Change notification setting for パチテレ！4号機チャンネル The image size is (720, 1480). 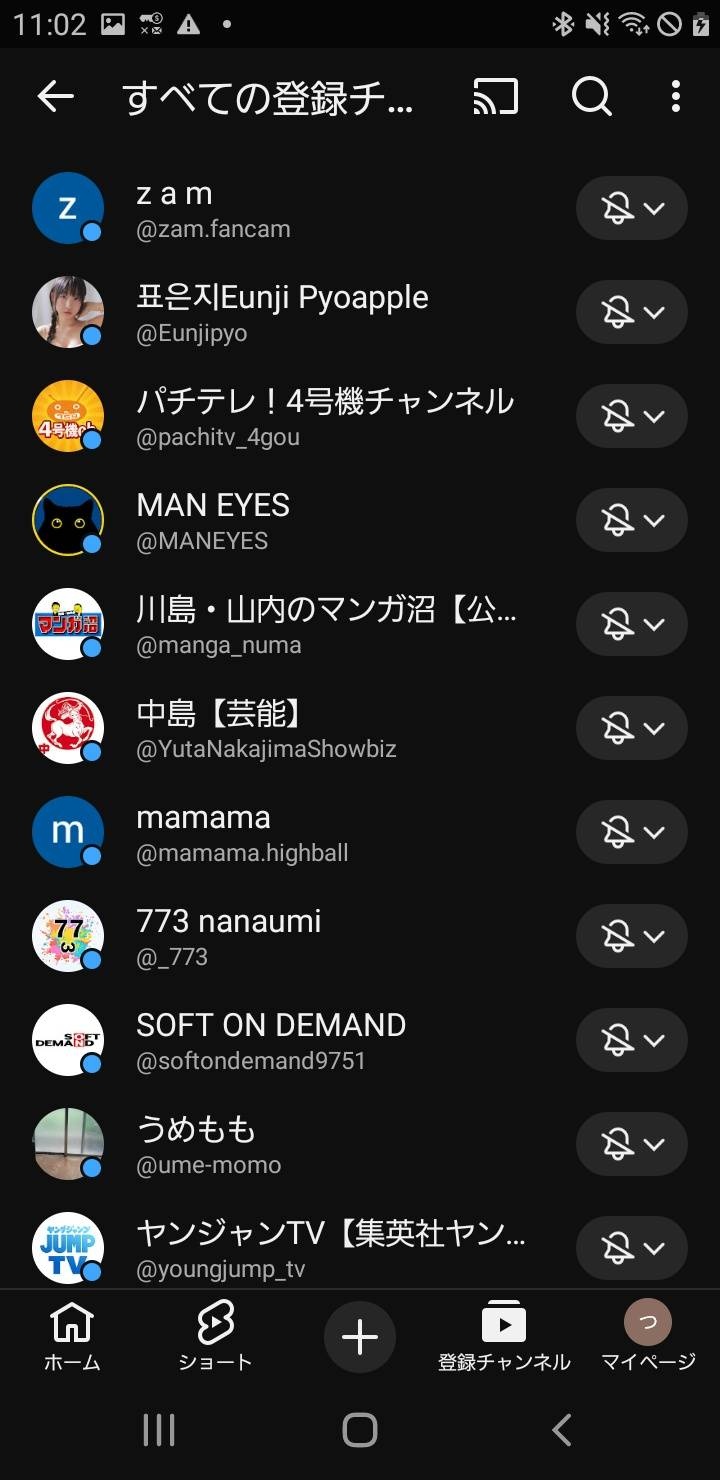coord(631,417)
